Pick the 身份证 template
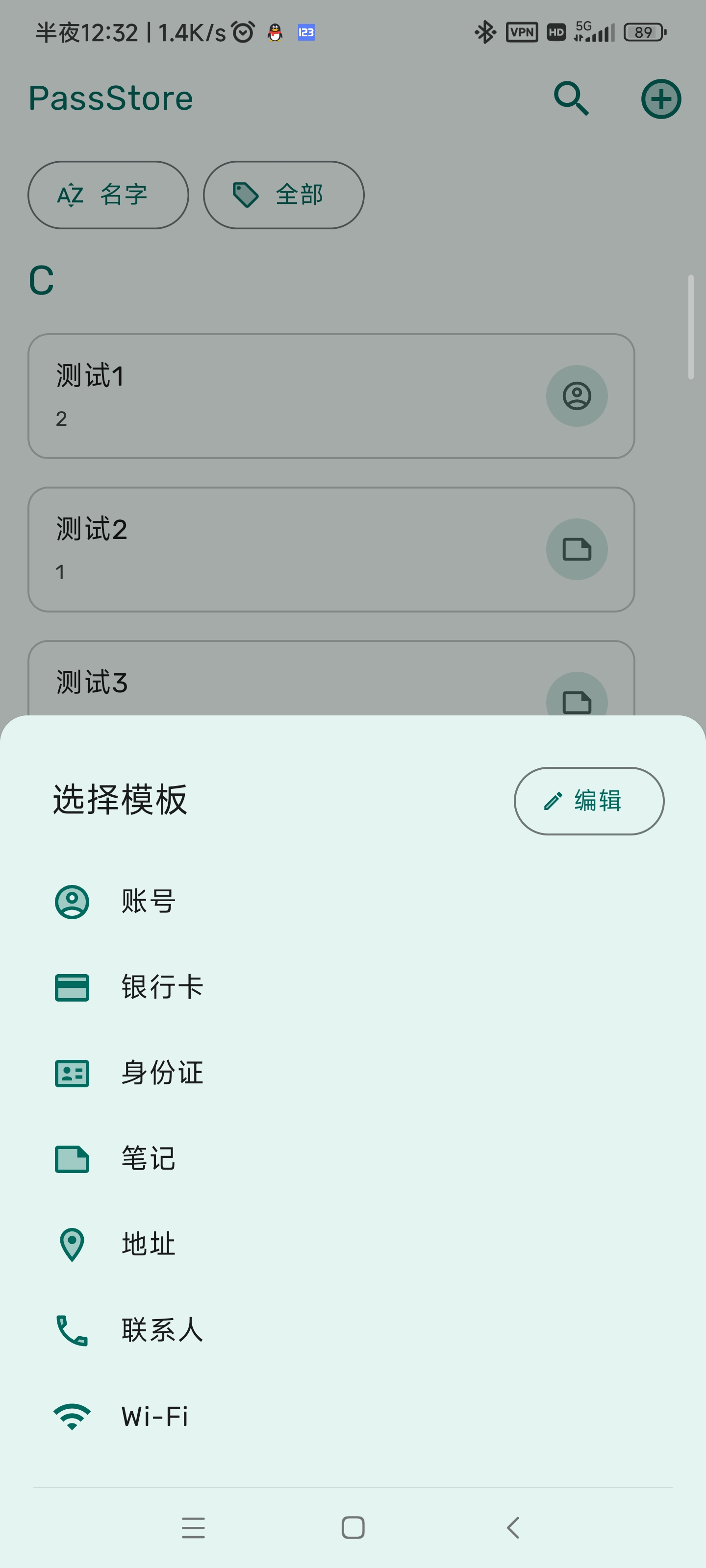Image resolution: width=706 pixels, height=1568 pixels. [x=161, y=1073]
